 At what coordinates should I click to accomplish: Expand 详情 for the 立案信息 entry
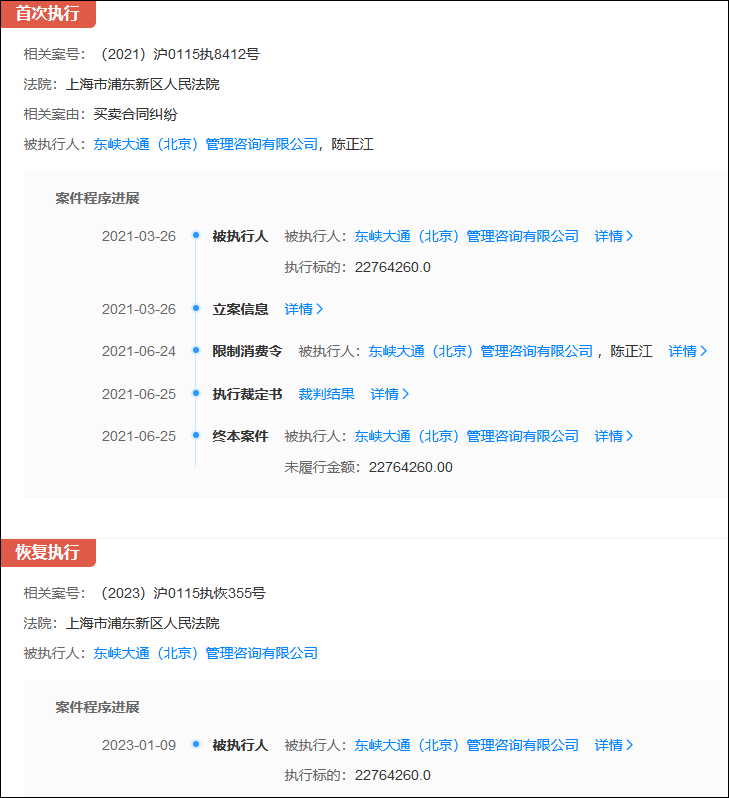[303, 309]
